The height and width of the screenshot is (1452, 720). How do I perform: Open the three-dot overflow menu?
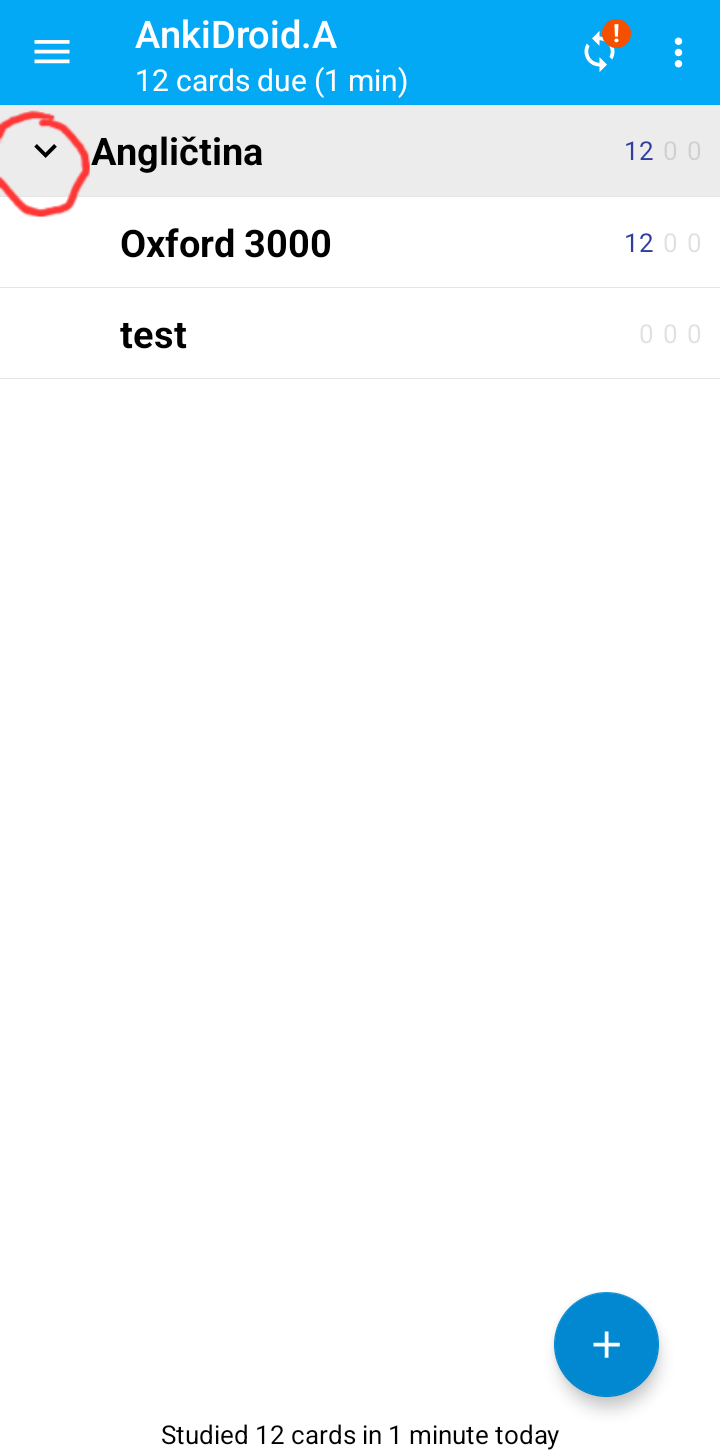point(678,52)
